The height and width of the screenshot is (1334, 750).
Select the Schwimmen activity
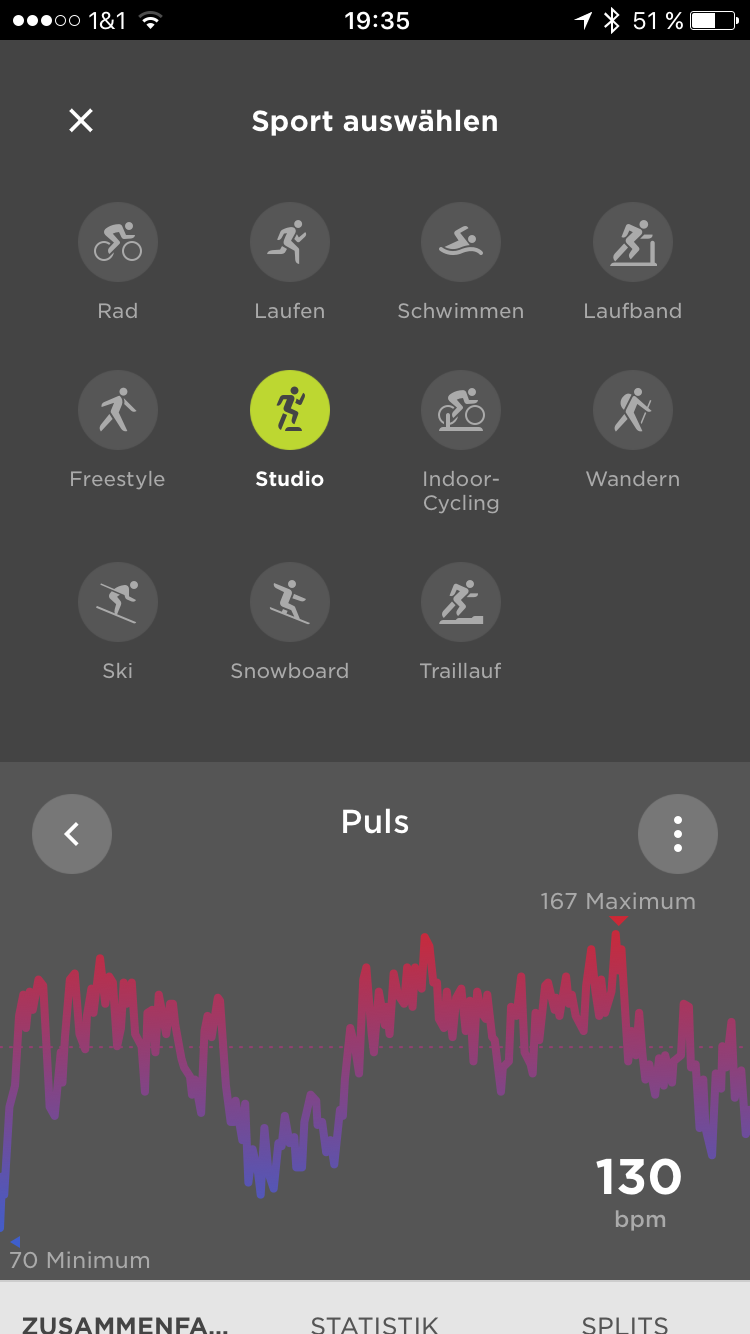pos(461,243)
